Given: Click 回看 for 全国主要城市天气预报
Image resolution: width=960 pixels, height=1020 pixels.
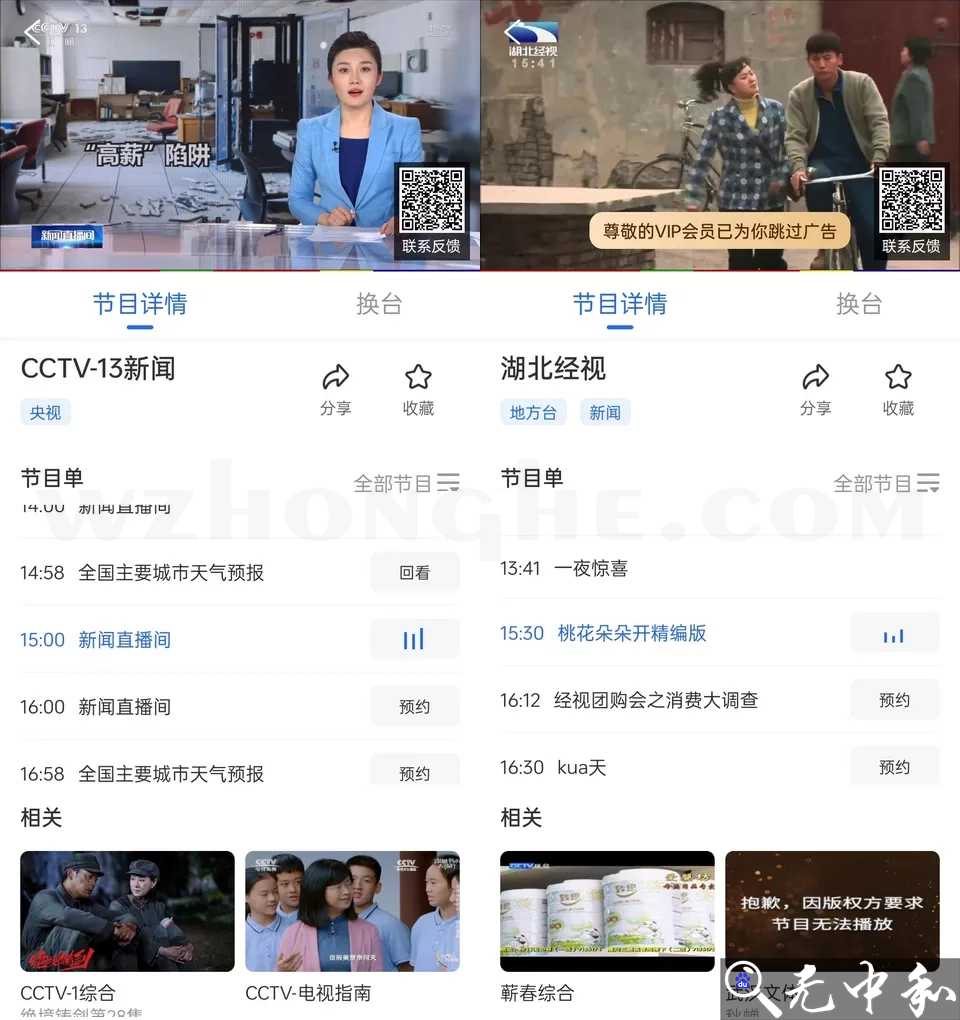Looking at the screenshot, I should coord(414,572).
